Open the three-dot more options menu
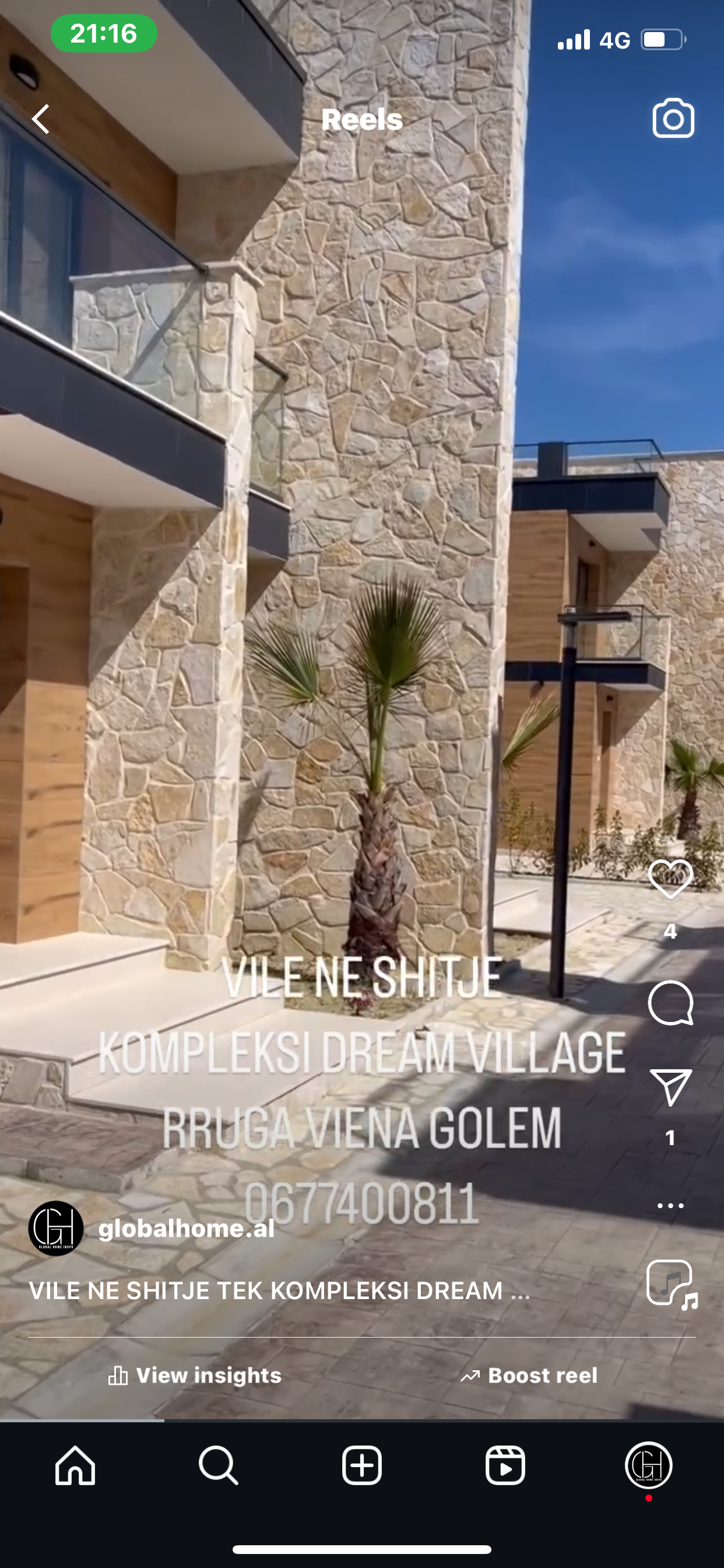 click(670, 1205)
